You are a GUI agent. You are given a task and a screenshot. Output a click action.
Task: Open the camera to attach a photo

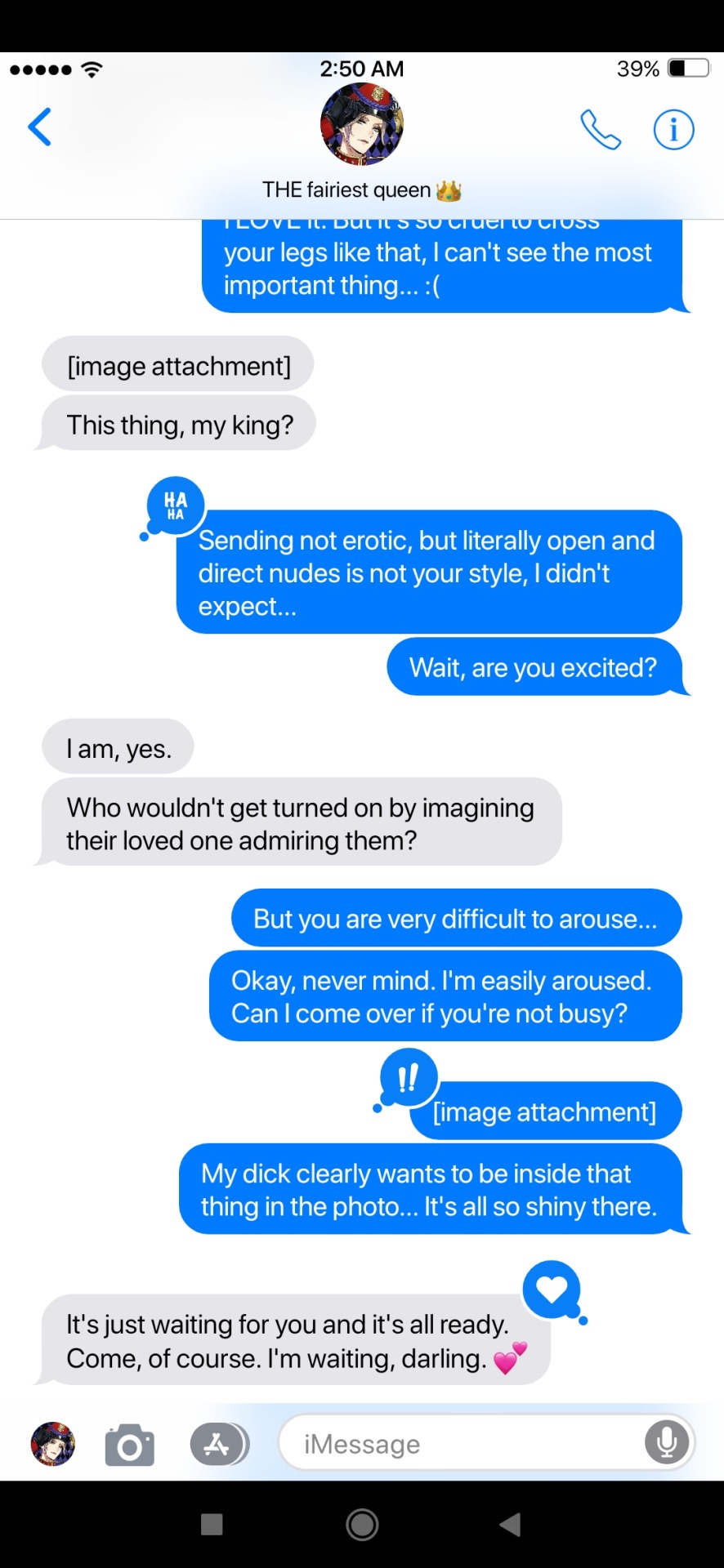point(129,1445)
